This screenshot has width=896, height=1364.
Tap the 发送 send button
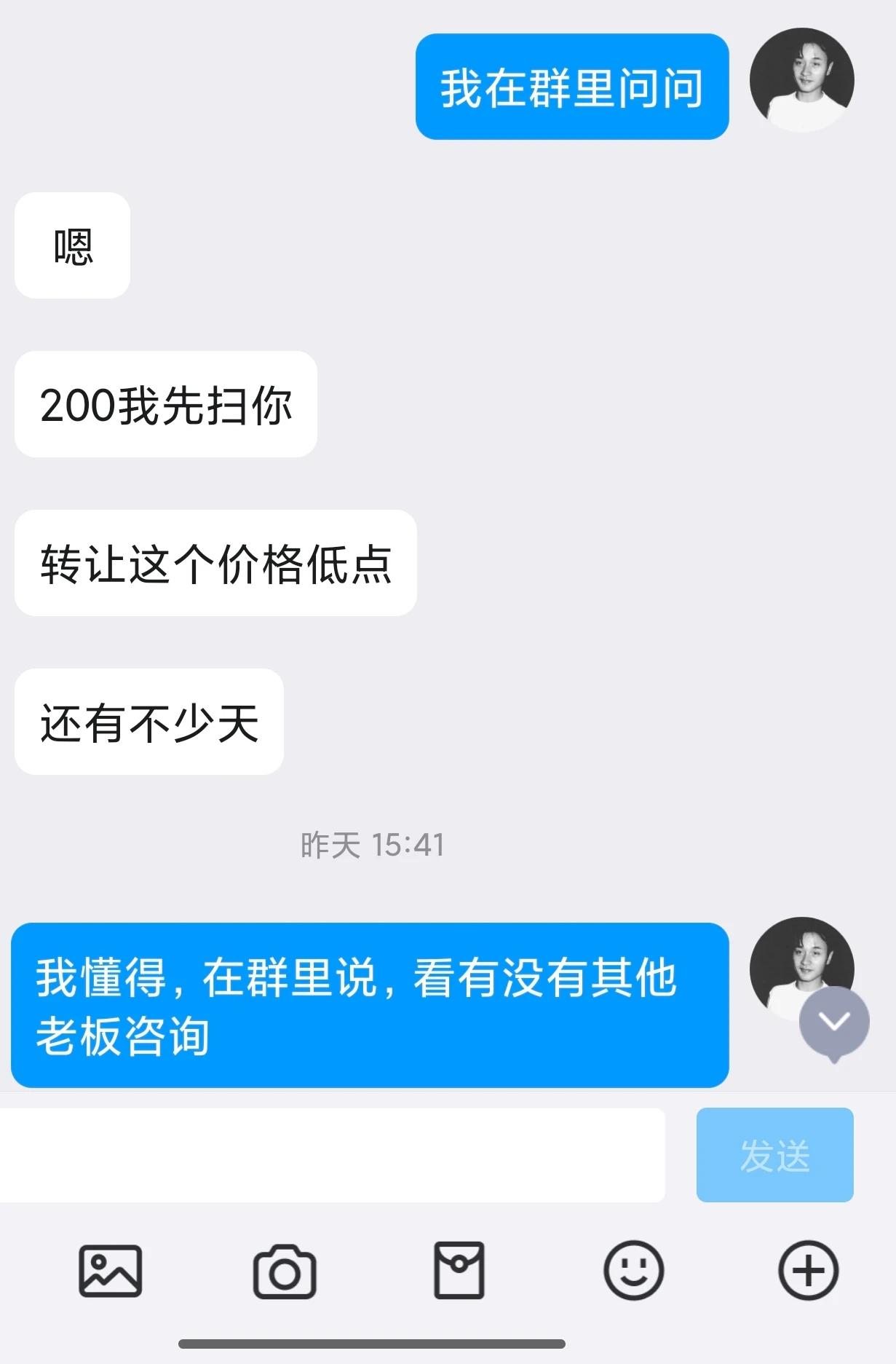click(774, 1155)
